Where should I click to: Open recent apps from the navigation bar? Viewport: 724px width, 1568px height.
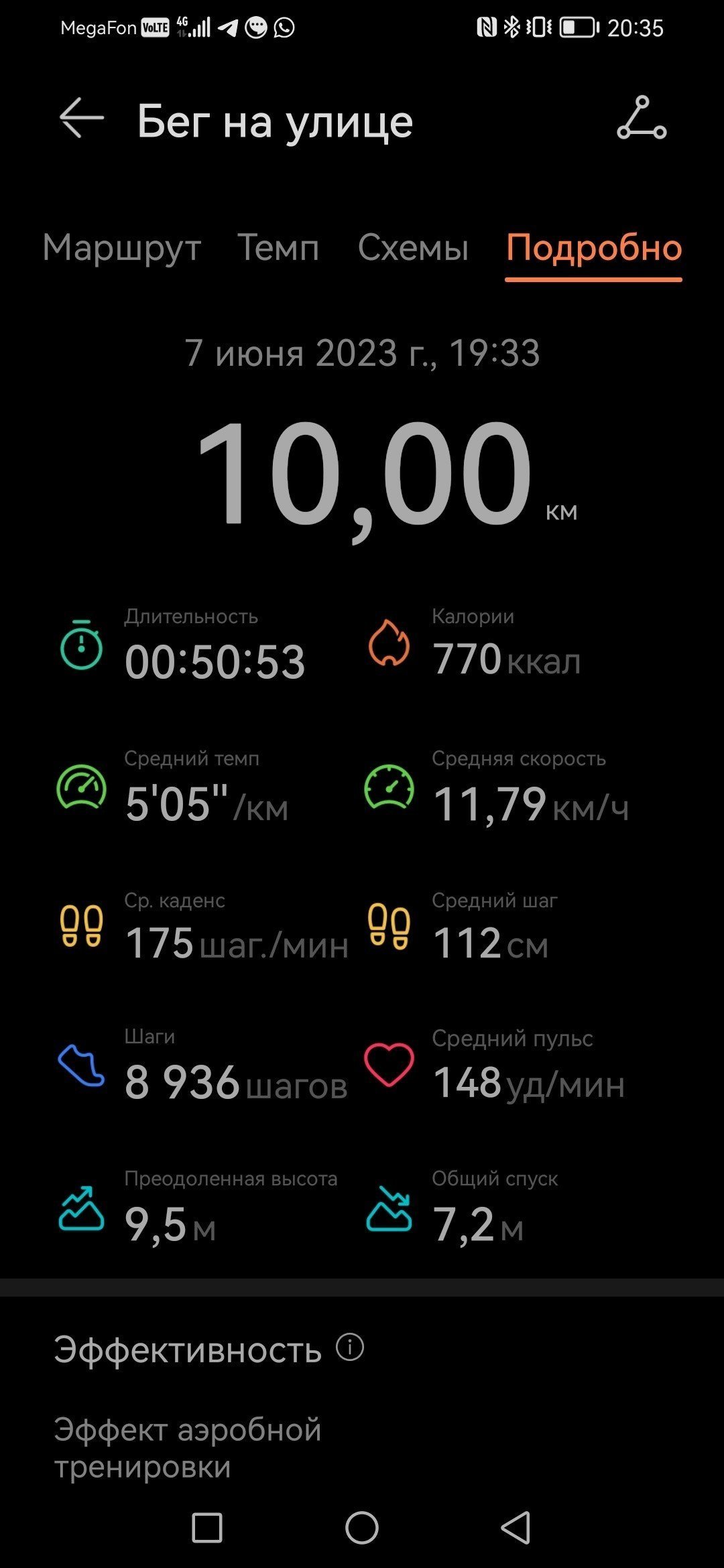[x=207, y=1528]
